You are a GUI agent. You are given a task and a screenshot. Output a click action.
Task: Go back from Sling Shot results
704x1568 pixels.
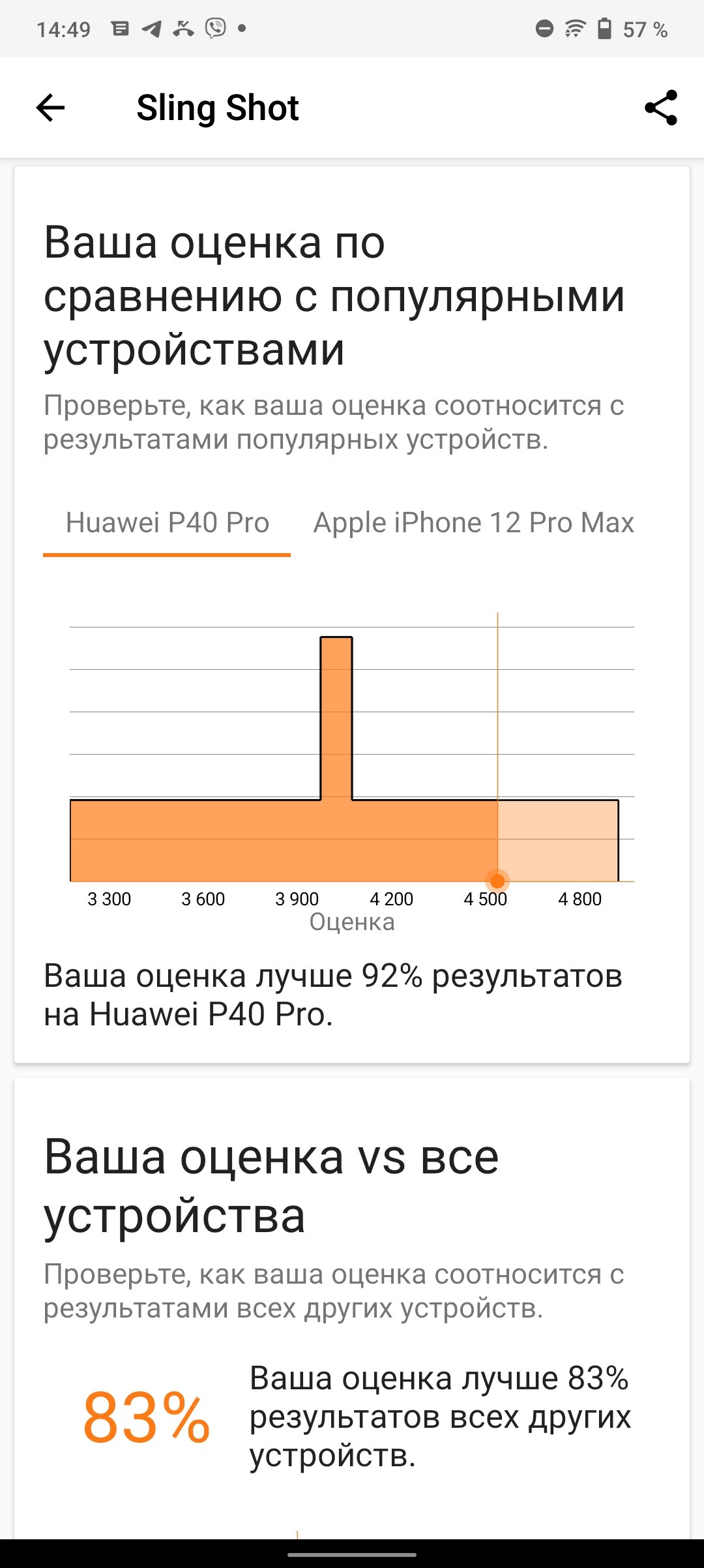pos(50,108)
